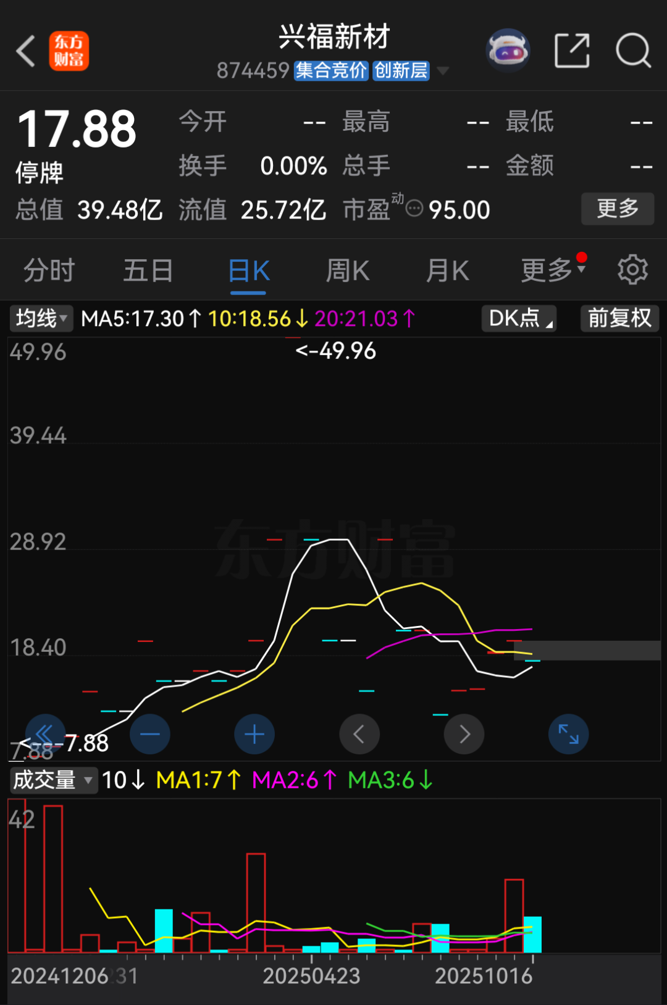
Task: Select the 日K chart tab
Action: point(248,270)
